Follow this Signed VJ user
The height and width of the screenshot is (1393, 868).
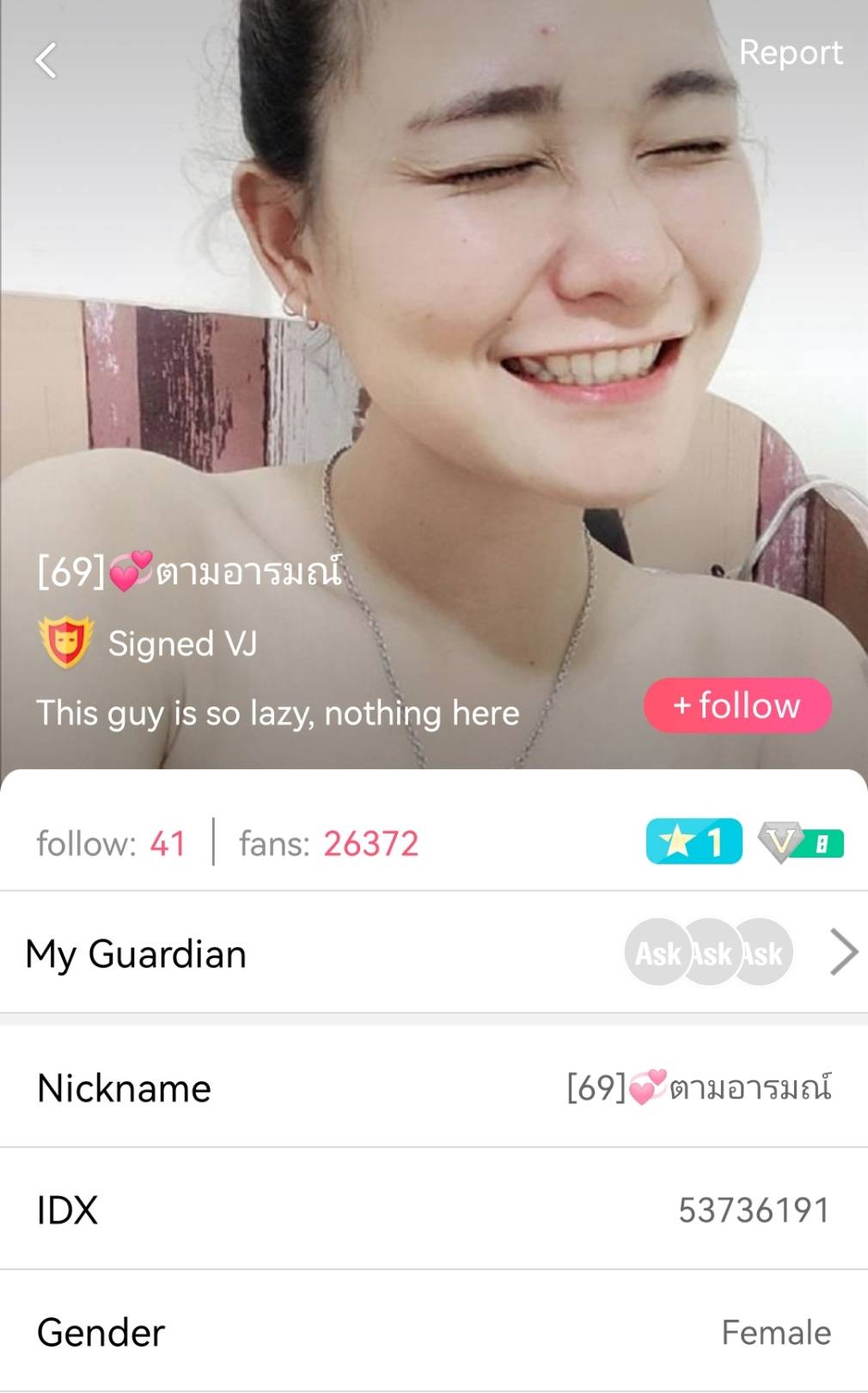click(737, 706)
